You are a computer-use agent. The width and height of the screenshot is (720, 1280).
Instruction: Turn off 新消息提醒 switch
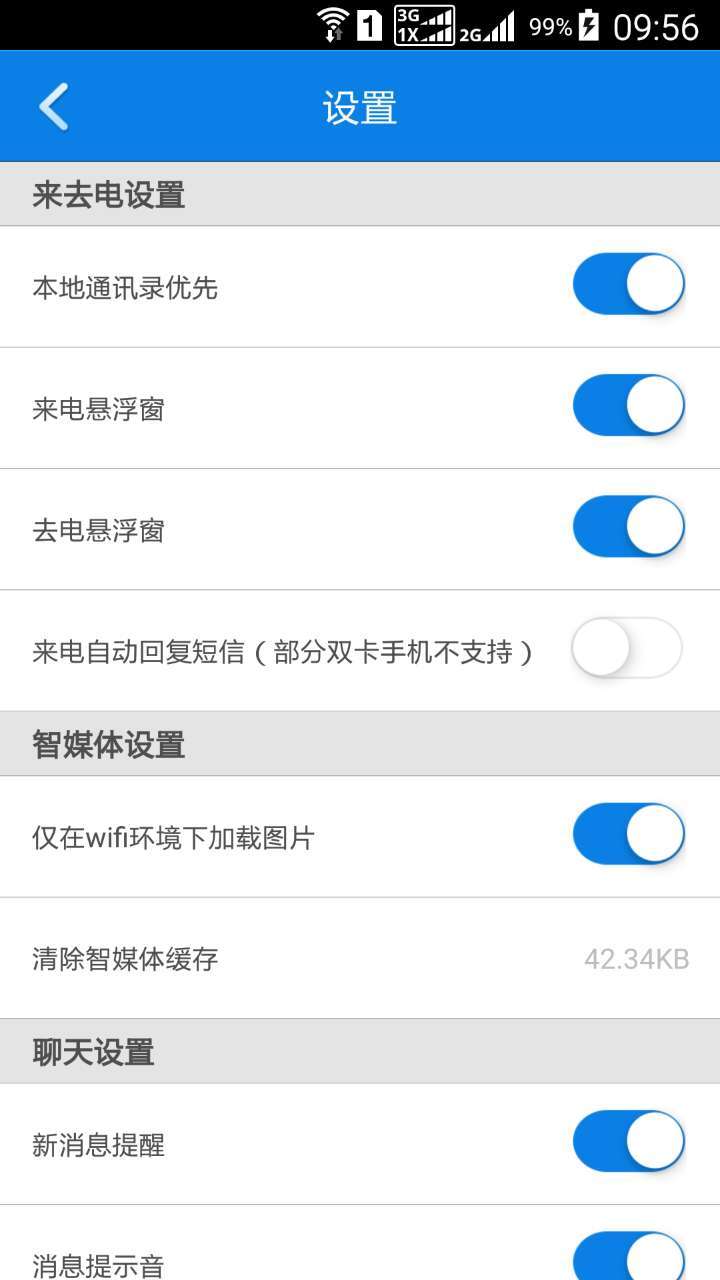[629, 1141]
